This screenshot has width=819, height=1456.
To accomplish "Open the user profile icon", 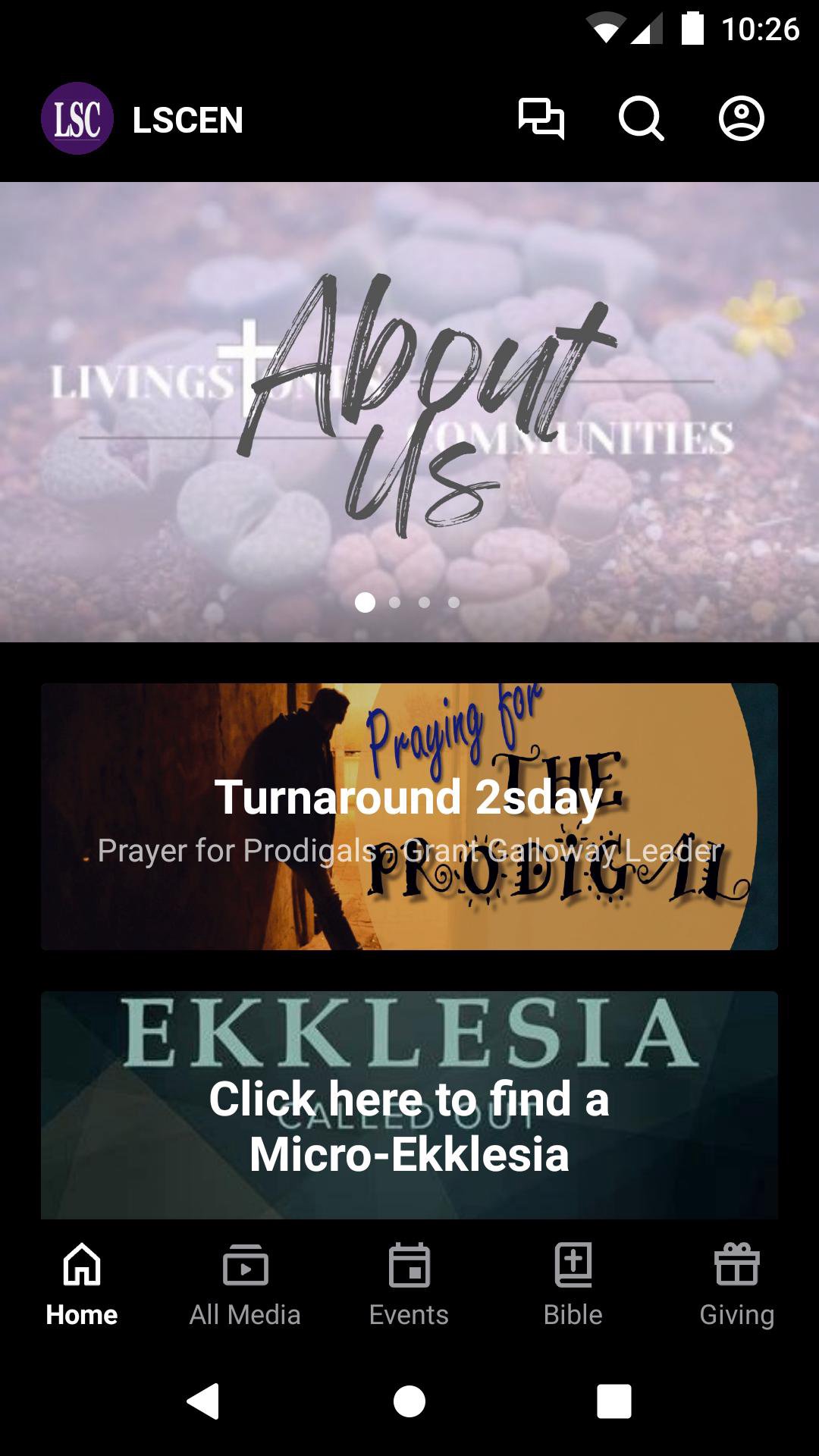I will 741,119.
